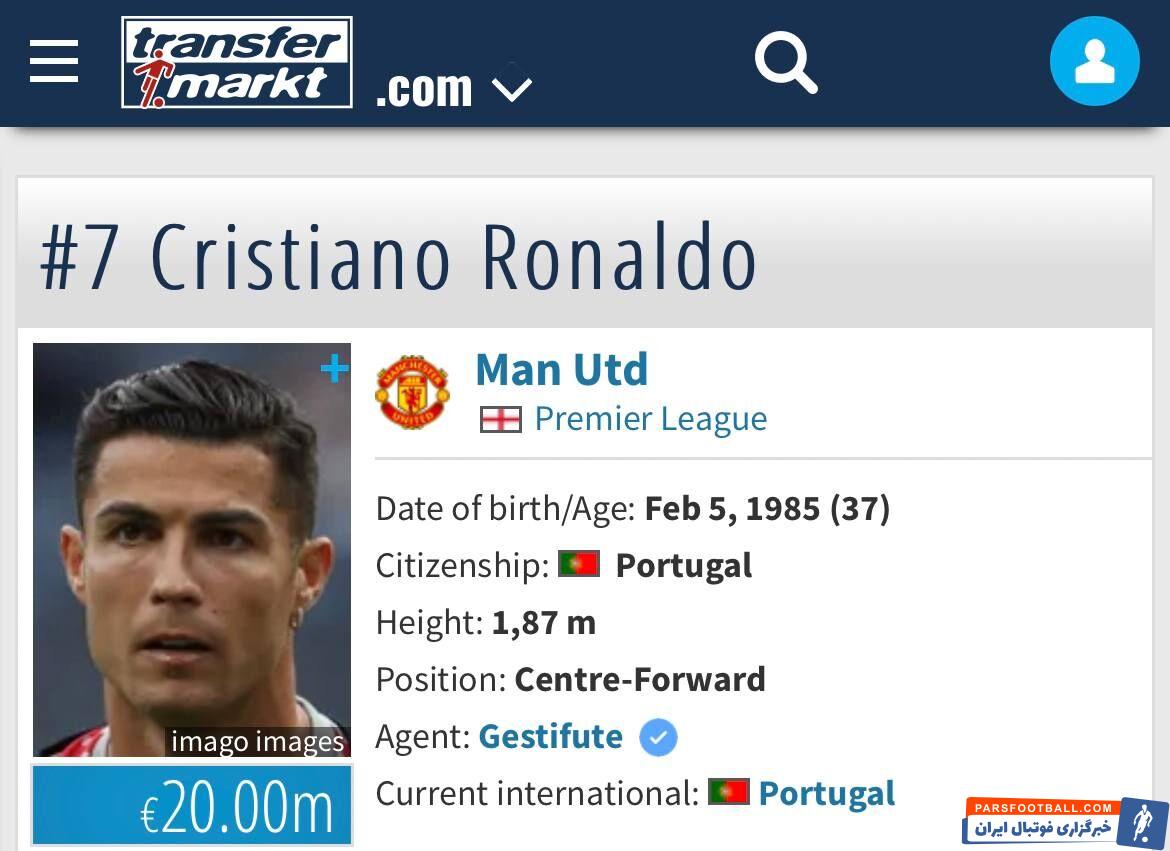Viewport: 1170px width, 851px height.
Task: Enlarge the player photo via plus icon
Action: coord(335,370)
